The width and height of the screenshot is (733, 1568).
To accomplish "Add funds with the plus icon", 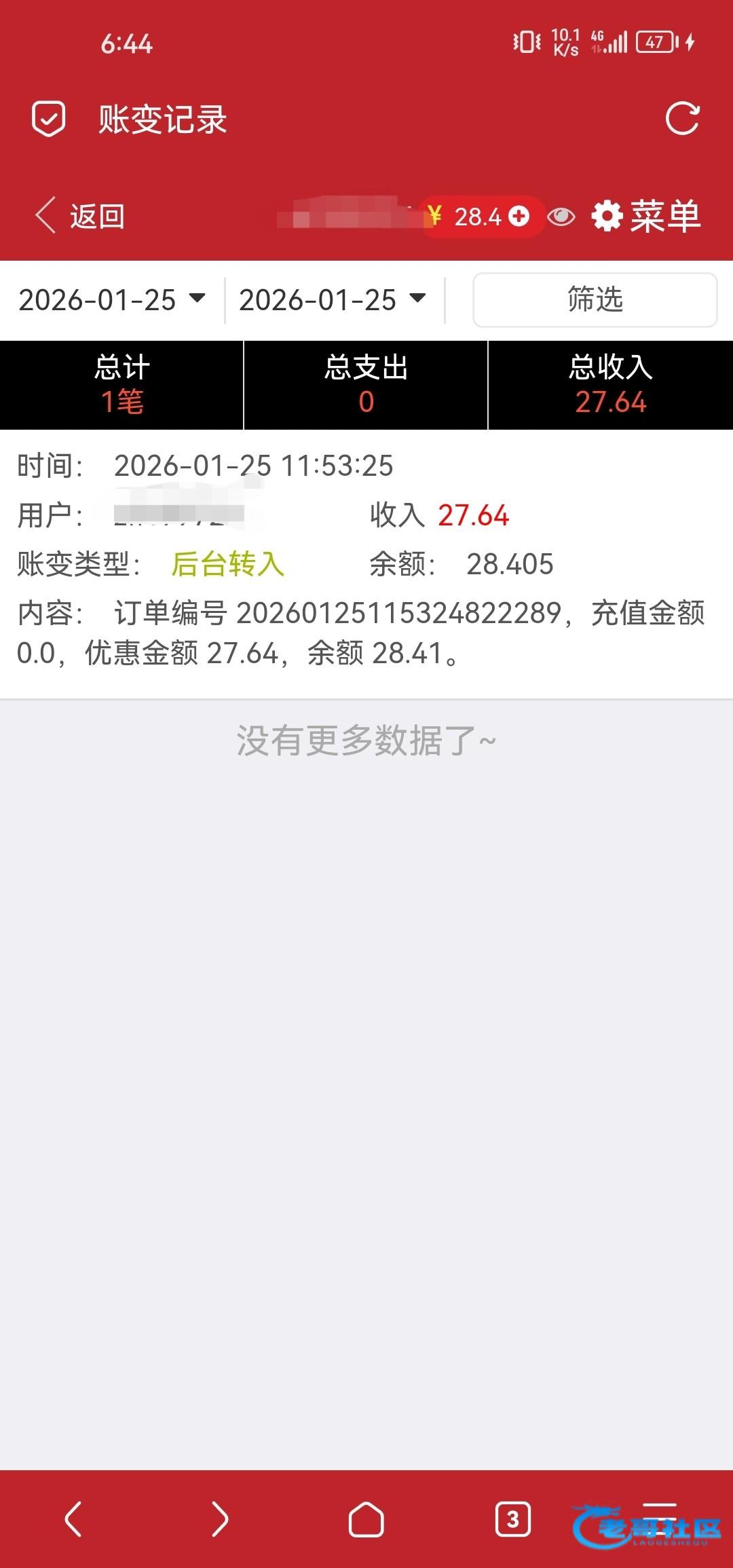I will (519, 217).
